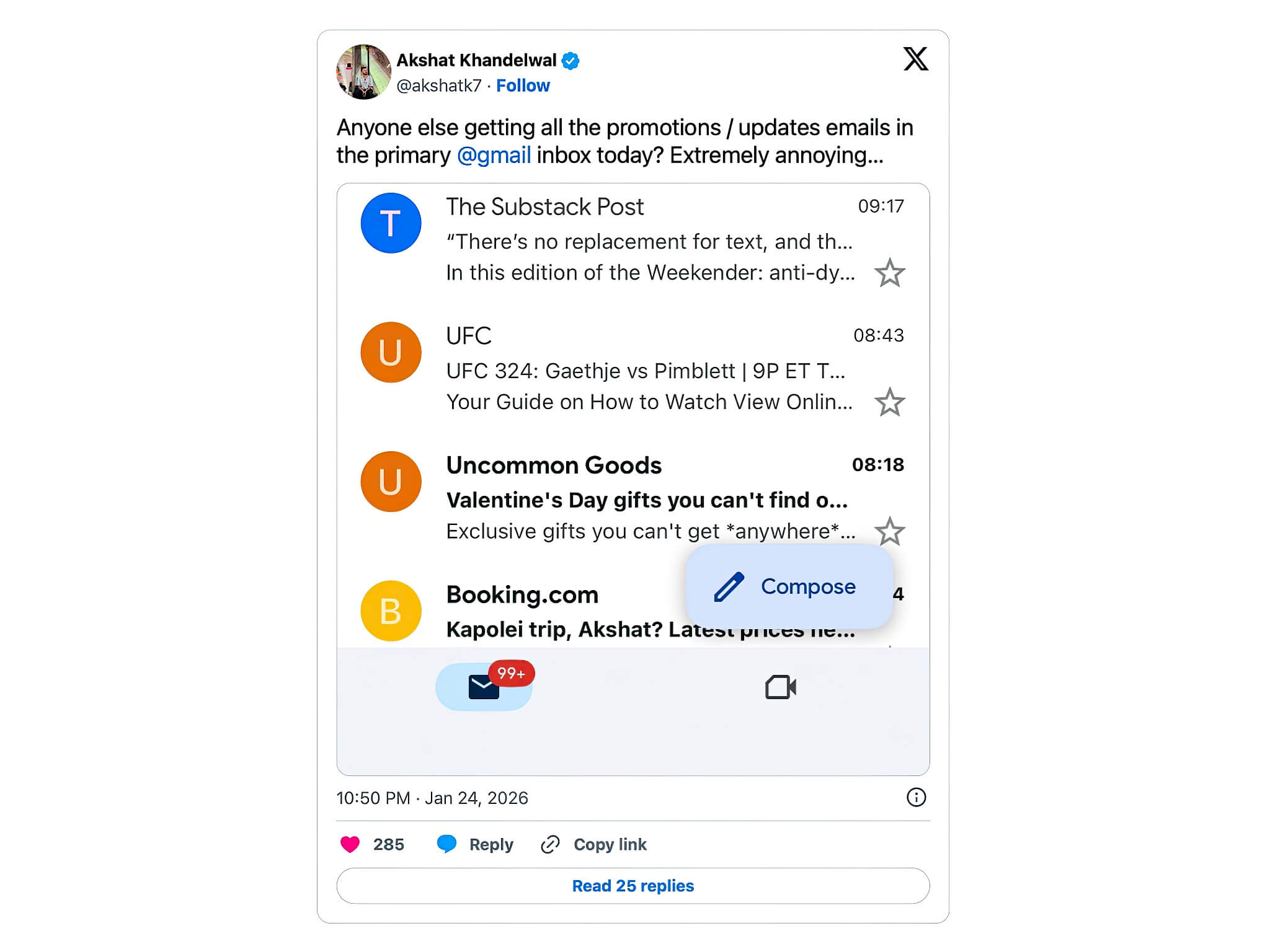The height and width of the screenshot is (952, 1270).
Task: Open the tweet info icon
Action: [x=916, y=797]
